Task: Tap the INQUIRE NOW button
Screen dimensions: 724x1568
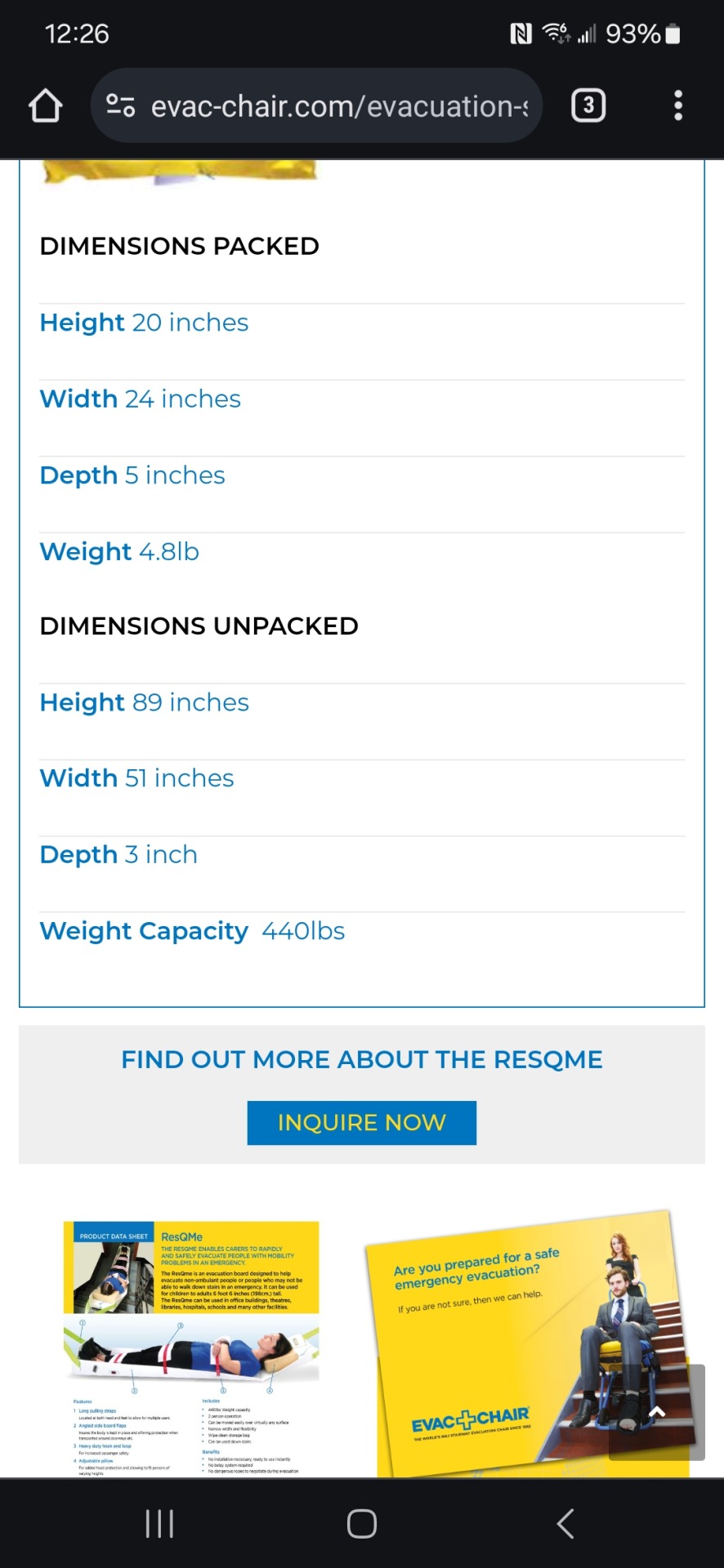Action: (361, 1122)
